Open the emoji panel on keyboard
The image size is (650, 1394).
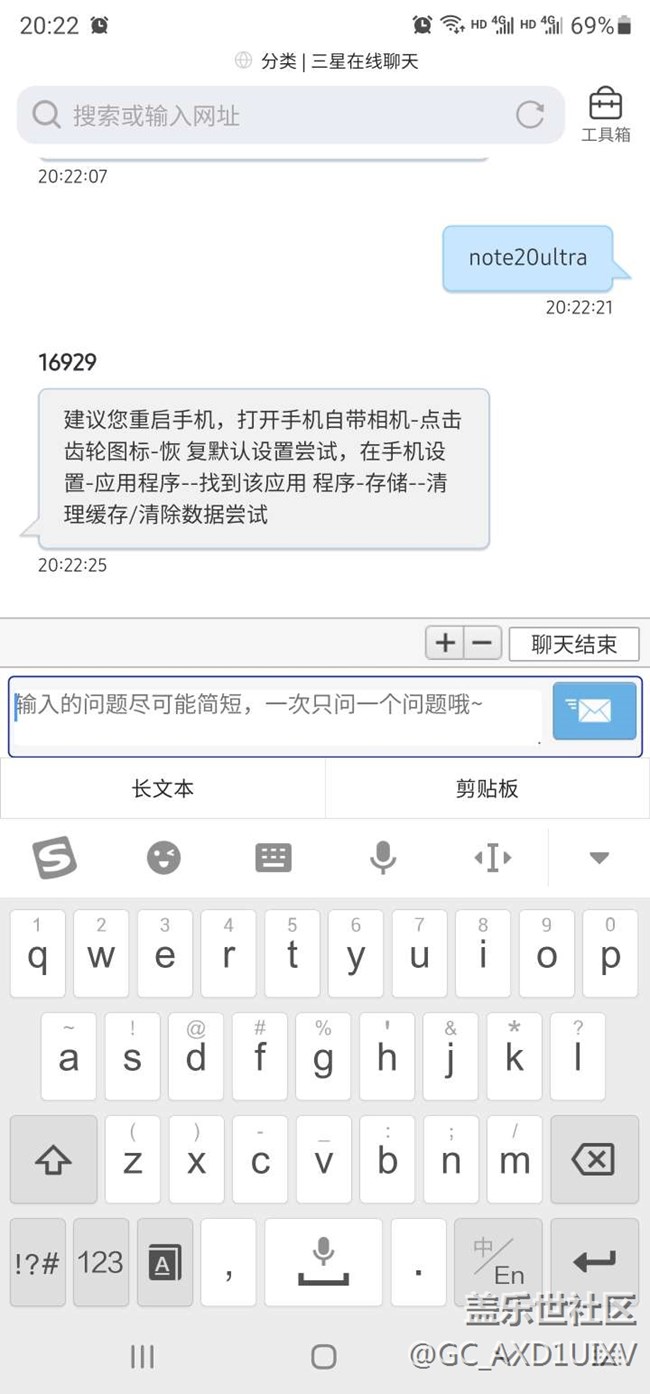[164, 857]
